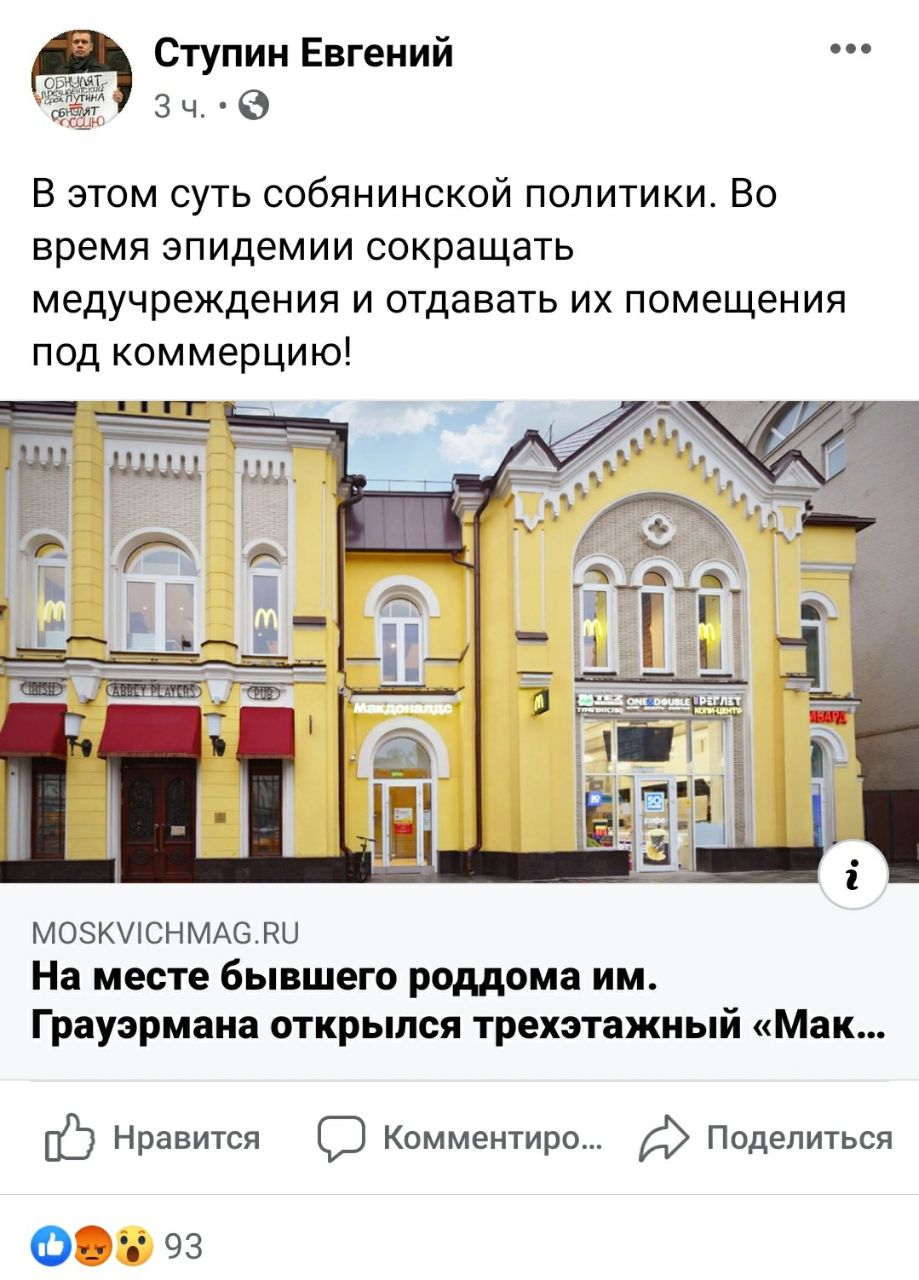Image resolution: width=919 pixels, height=1280 pixels.
Task: View the 93 reactions list
Action: pos(118,1246)
